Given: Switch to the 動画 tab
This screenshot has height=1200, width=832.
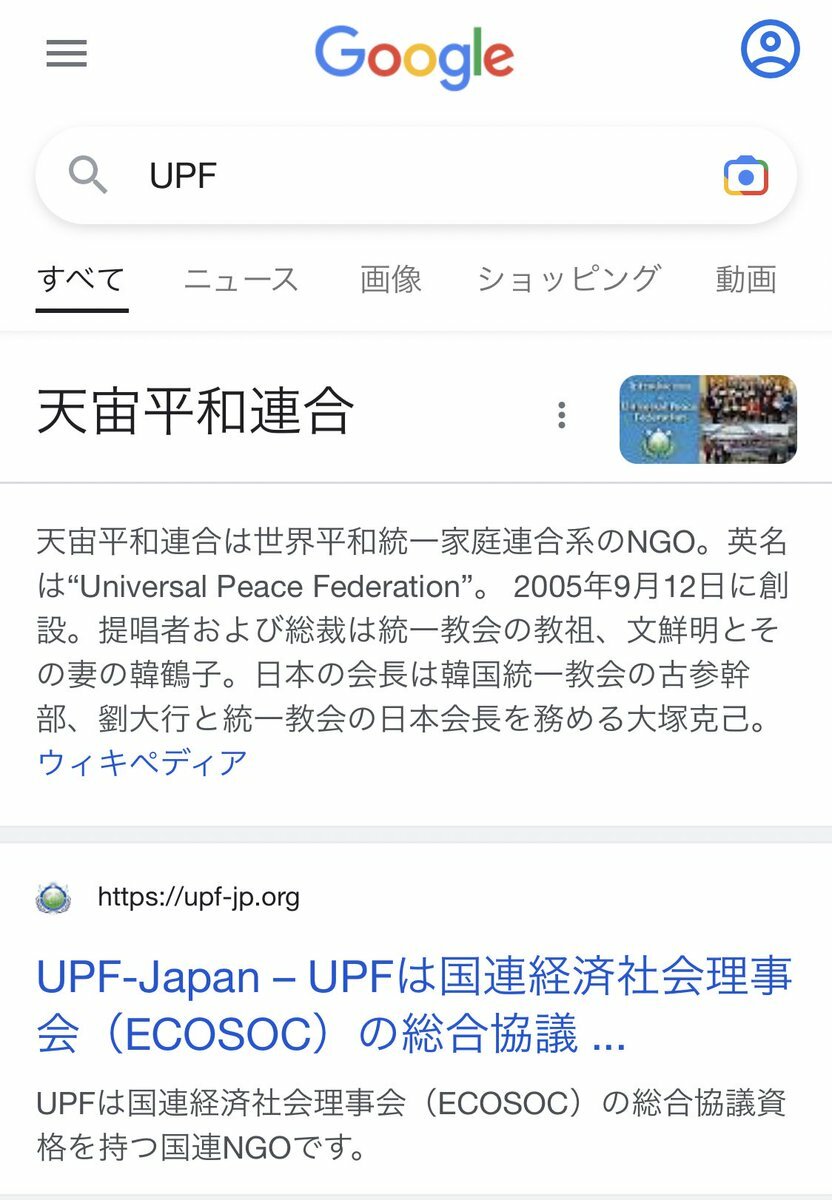Looking at the screenshot, I should [x=746, y=279].
